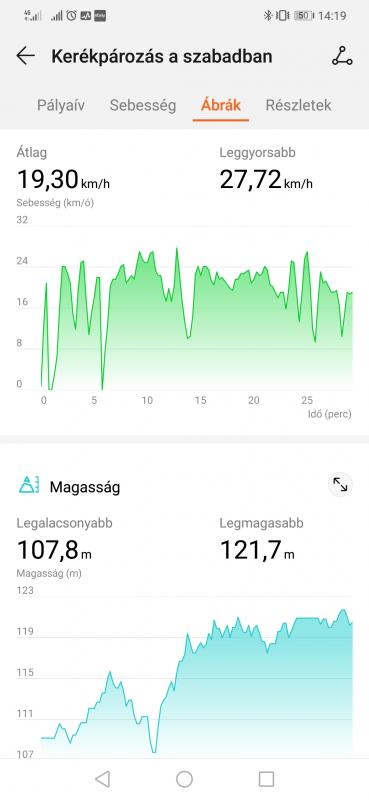
Task: Go back using the arrow icon
Action: (x=26, y=56)
